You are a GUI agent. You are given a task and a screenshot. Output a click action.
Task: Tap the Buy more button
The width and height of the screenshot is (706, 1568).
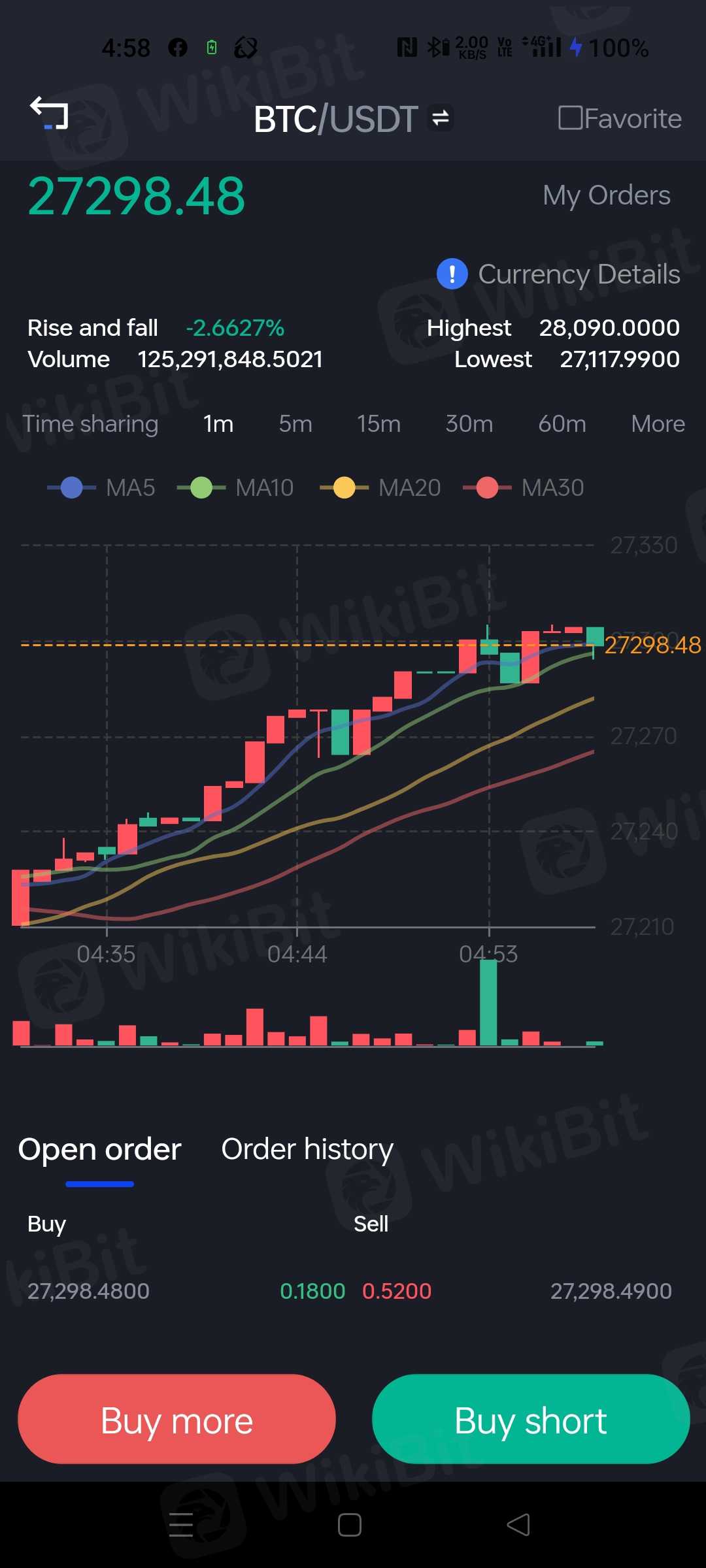coord(176,1420)
